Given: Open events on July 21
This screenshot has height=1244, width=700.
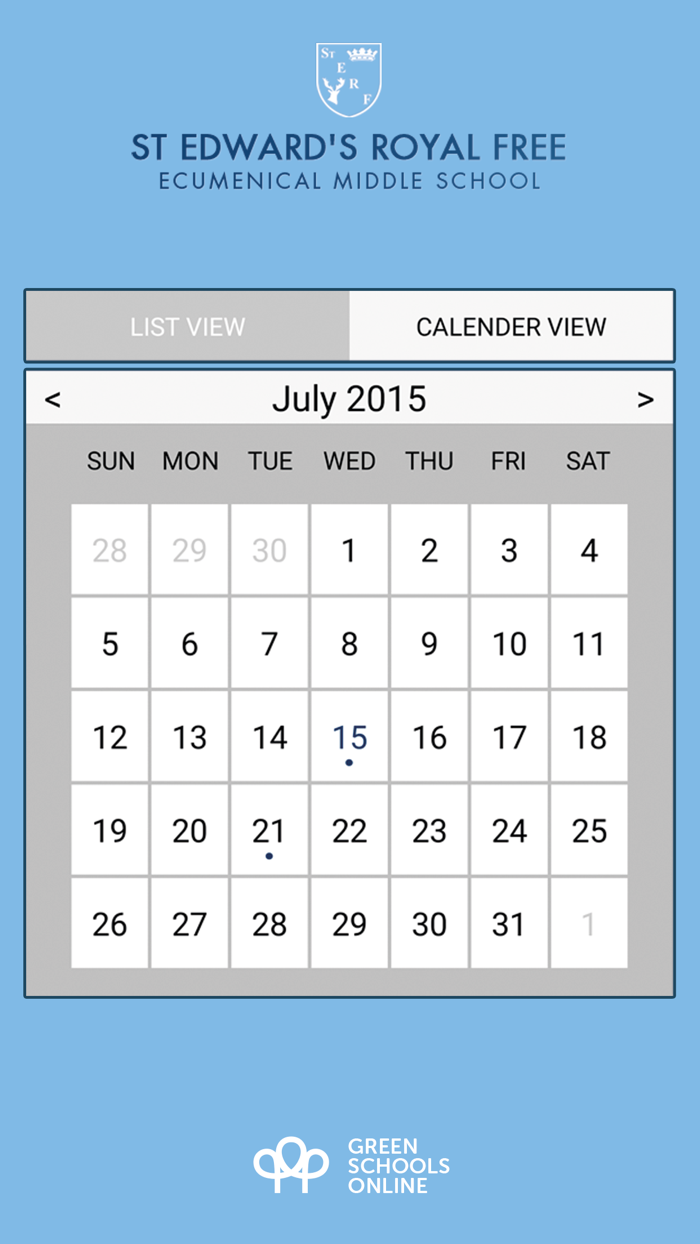Looking at the screenshot, I should coord(269,831).
